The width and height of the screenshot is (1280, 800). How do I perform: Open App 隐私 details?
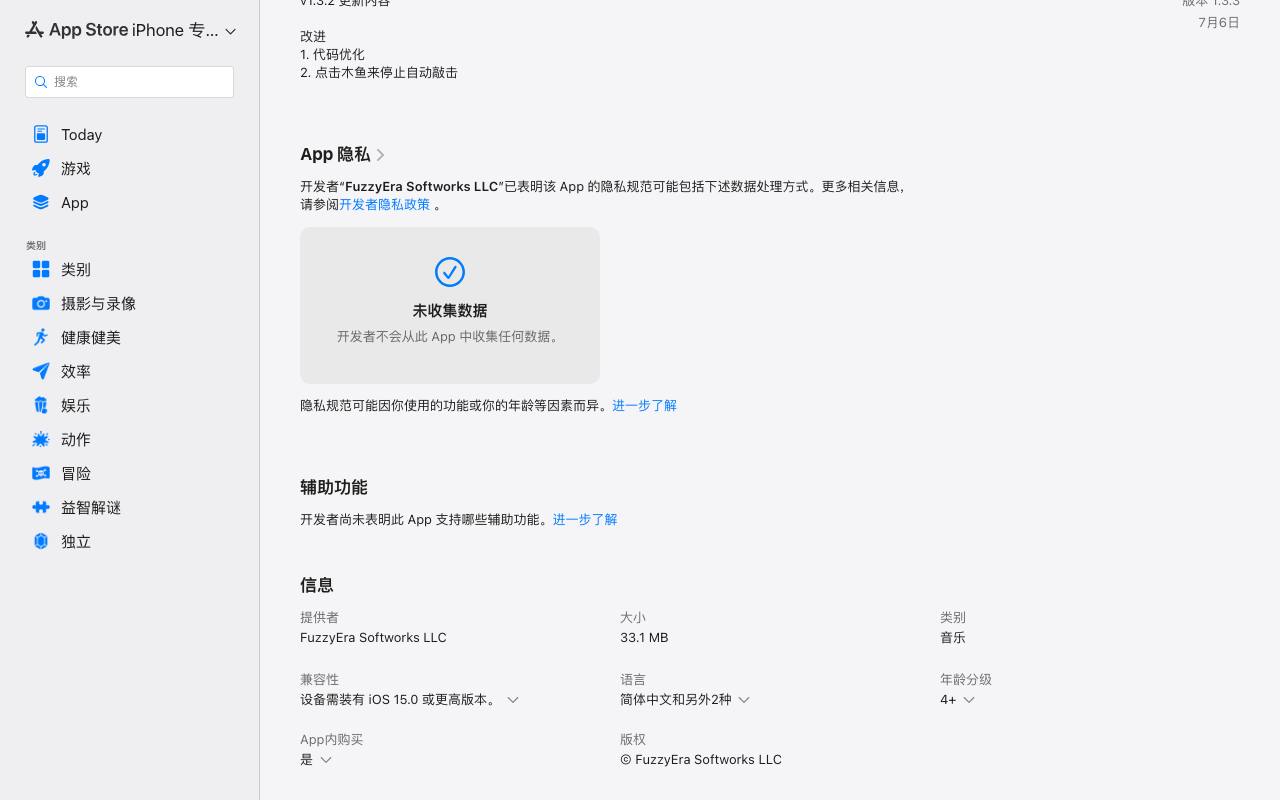coord(343,154)
